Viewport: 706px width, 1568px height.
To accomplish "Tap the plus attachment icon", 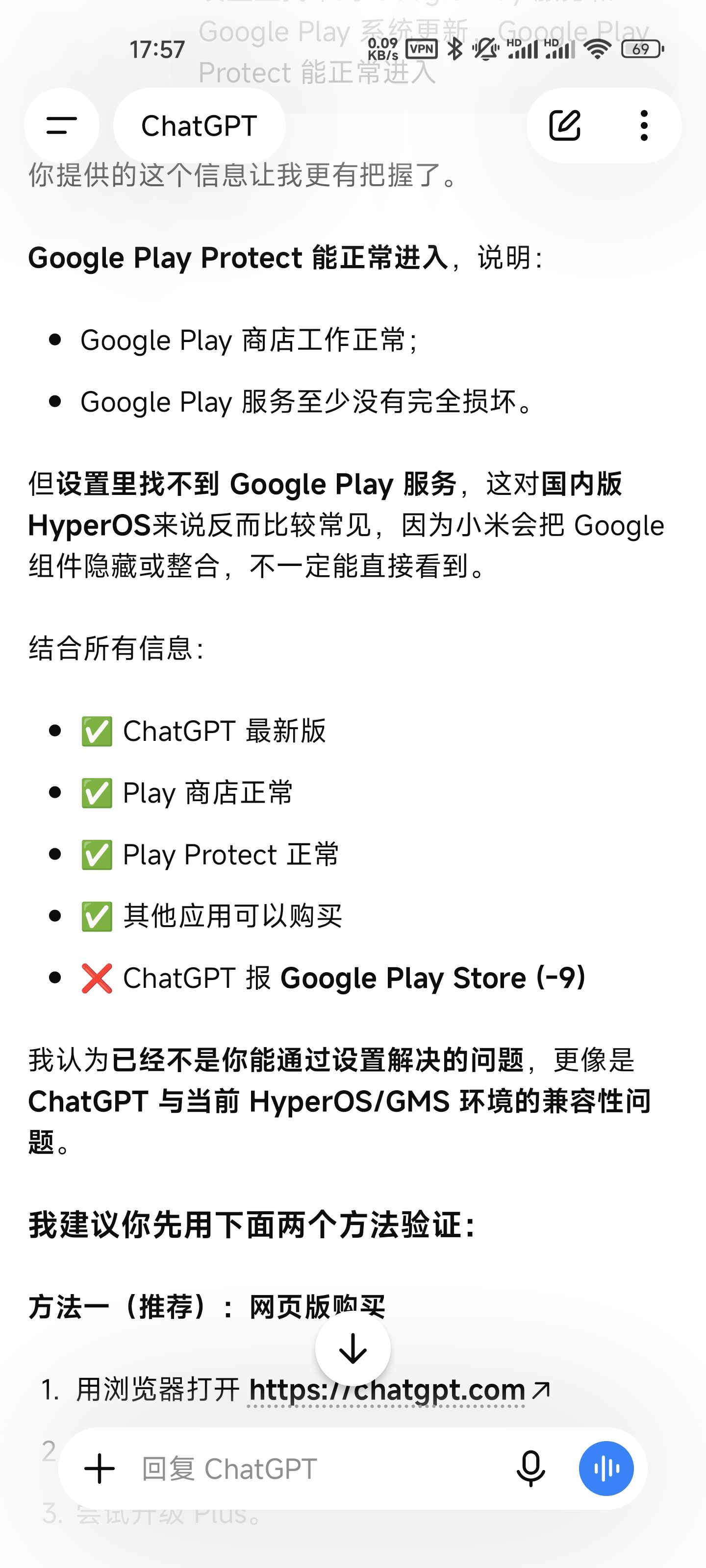I will (x=100, y=1468).
